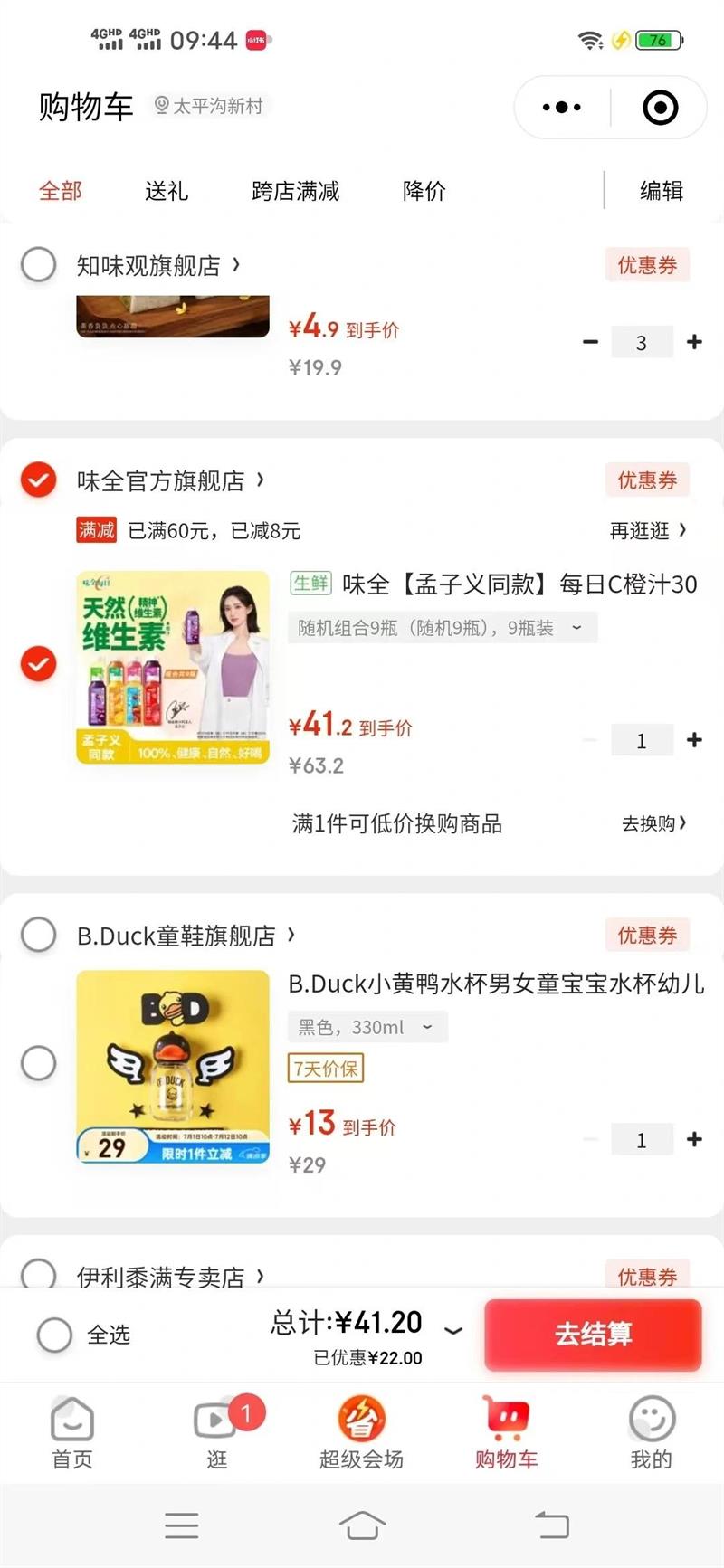The image size is (724, 1568).
Task: Tap 去结算 to check out
Action: (x=593, y=1335)
